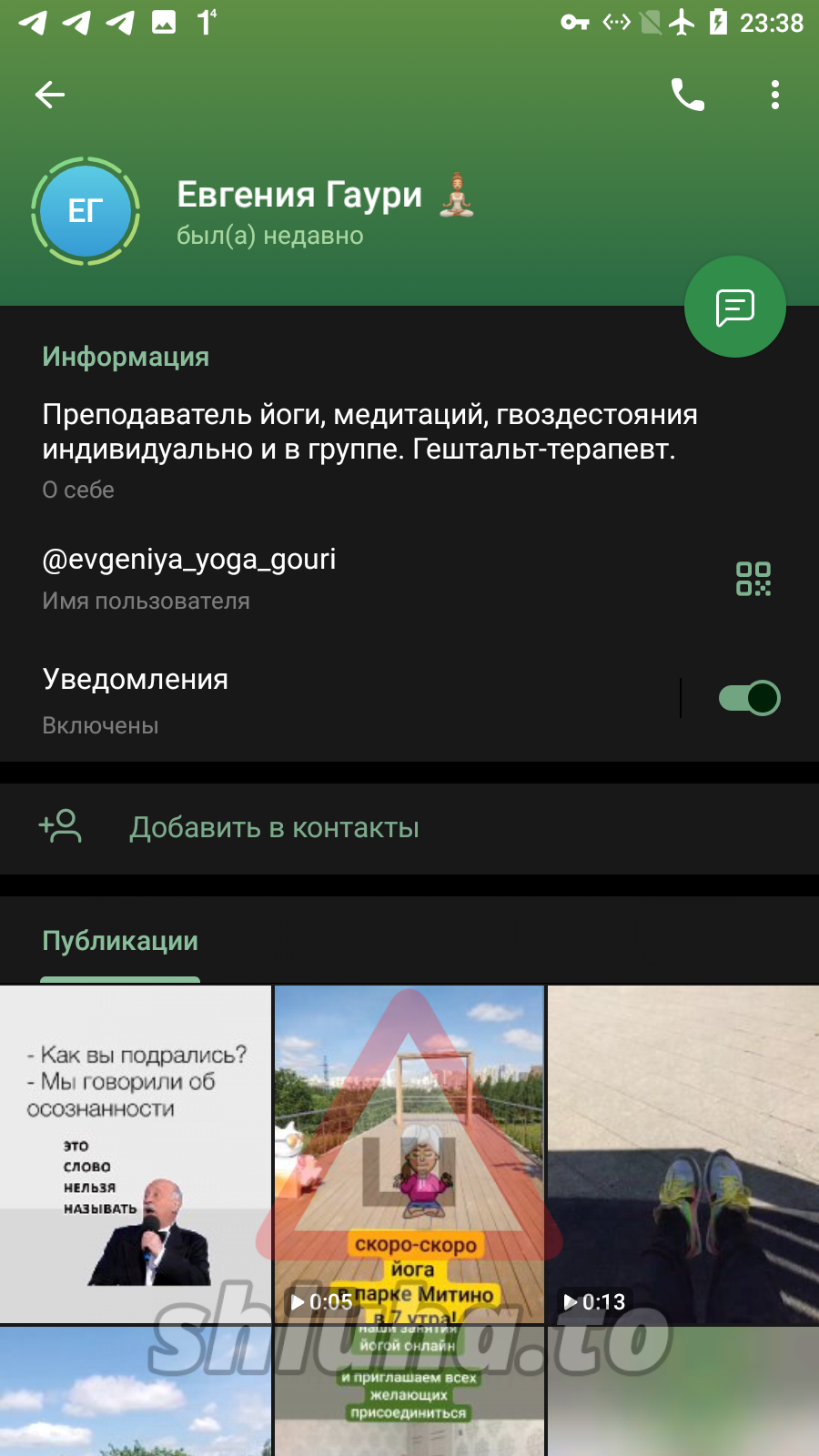Open chat via the green message button
Viewport: 819px width, 1456px height.
[x=735, y=307]
